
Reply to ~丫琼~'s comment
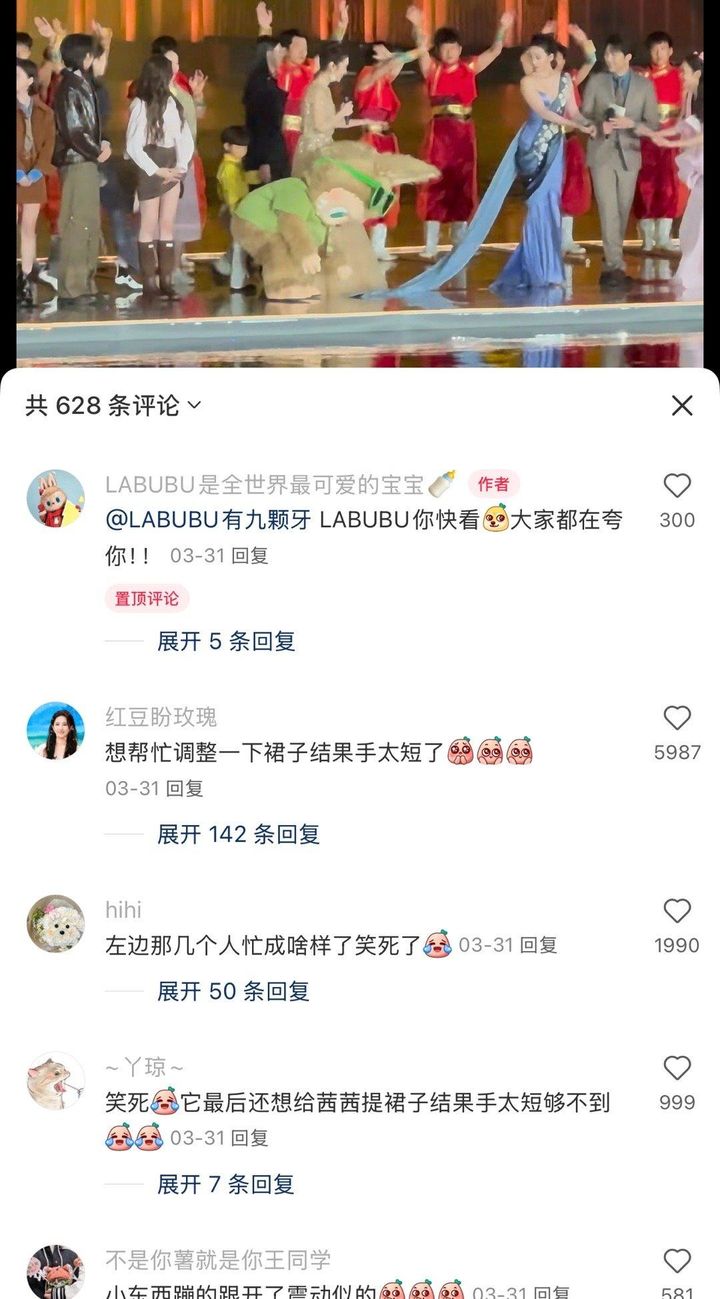tap(249, 1138)
